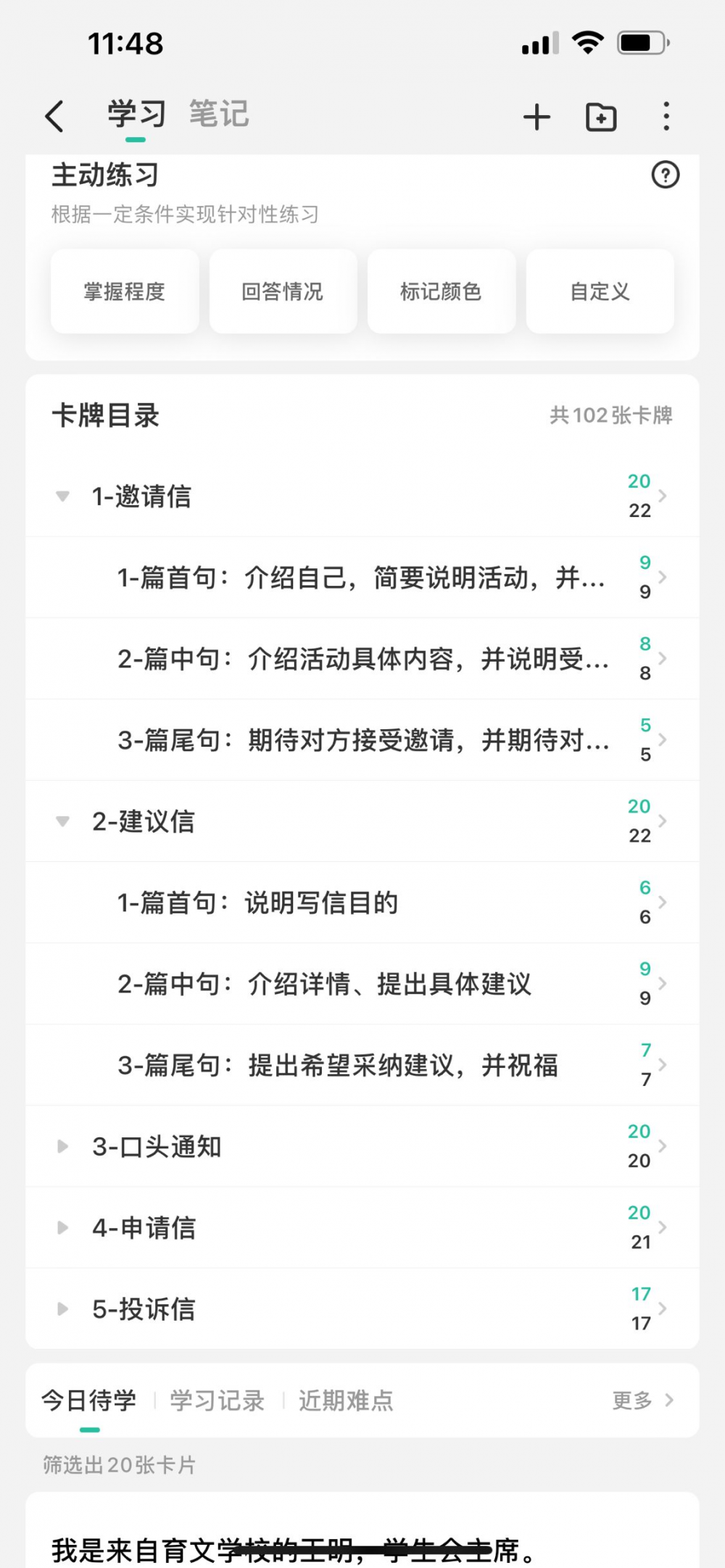
Task: Choose the 自定义 practice option
Action: click(x=600, y=291)
